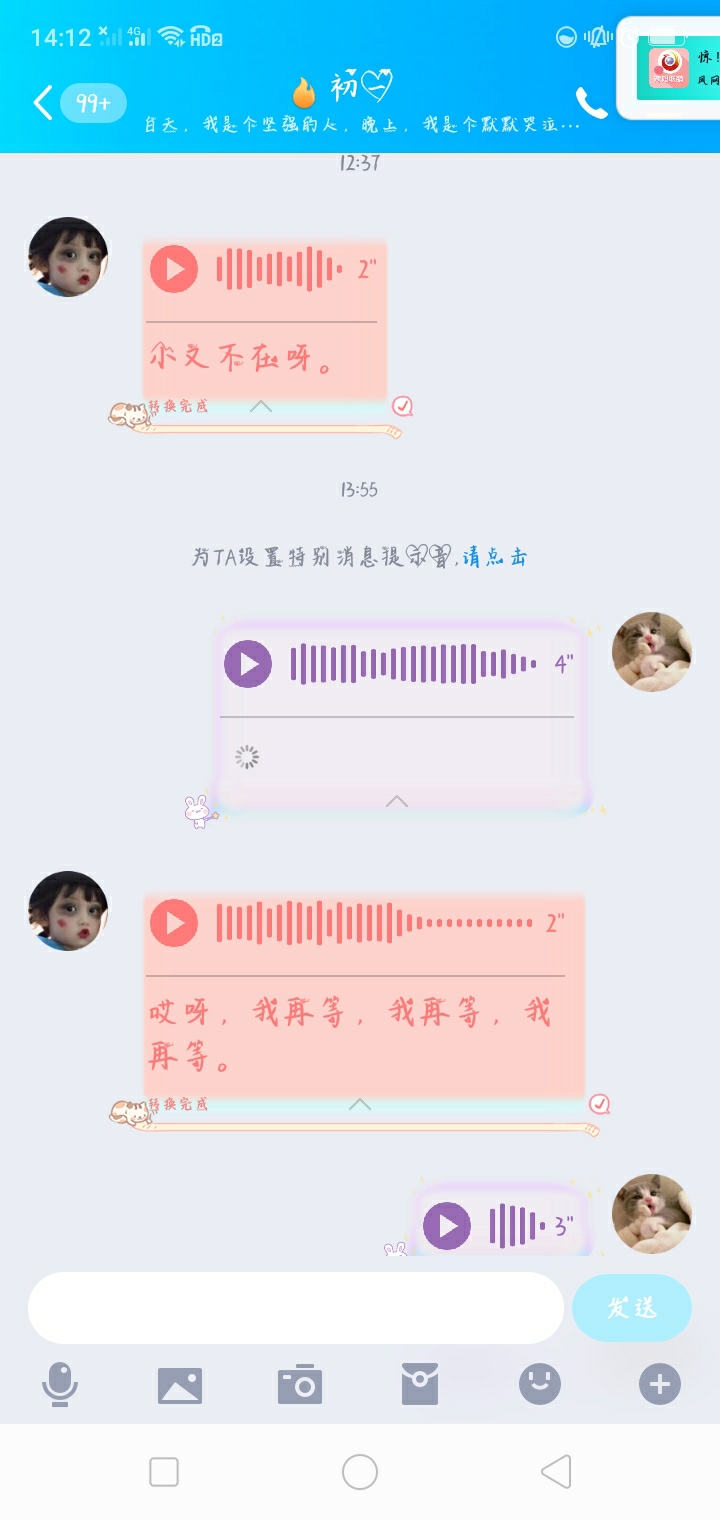Screen dimensions: 720x1520
Task: Open more options with the plus icon
Action: [x=660, y=1385]
